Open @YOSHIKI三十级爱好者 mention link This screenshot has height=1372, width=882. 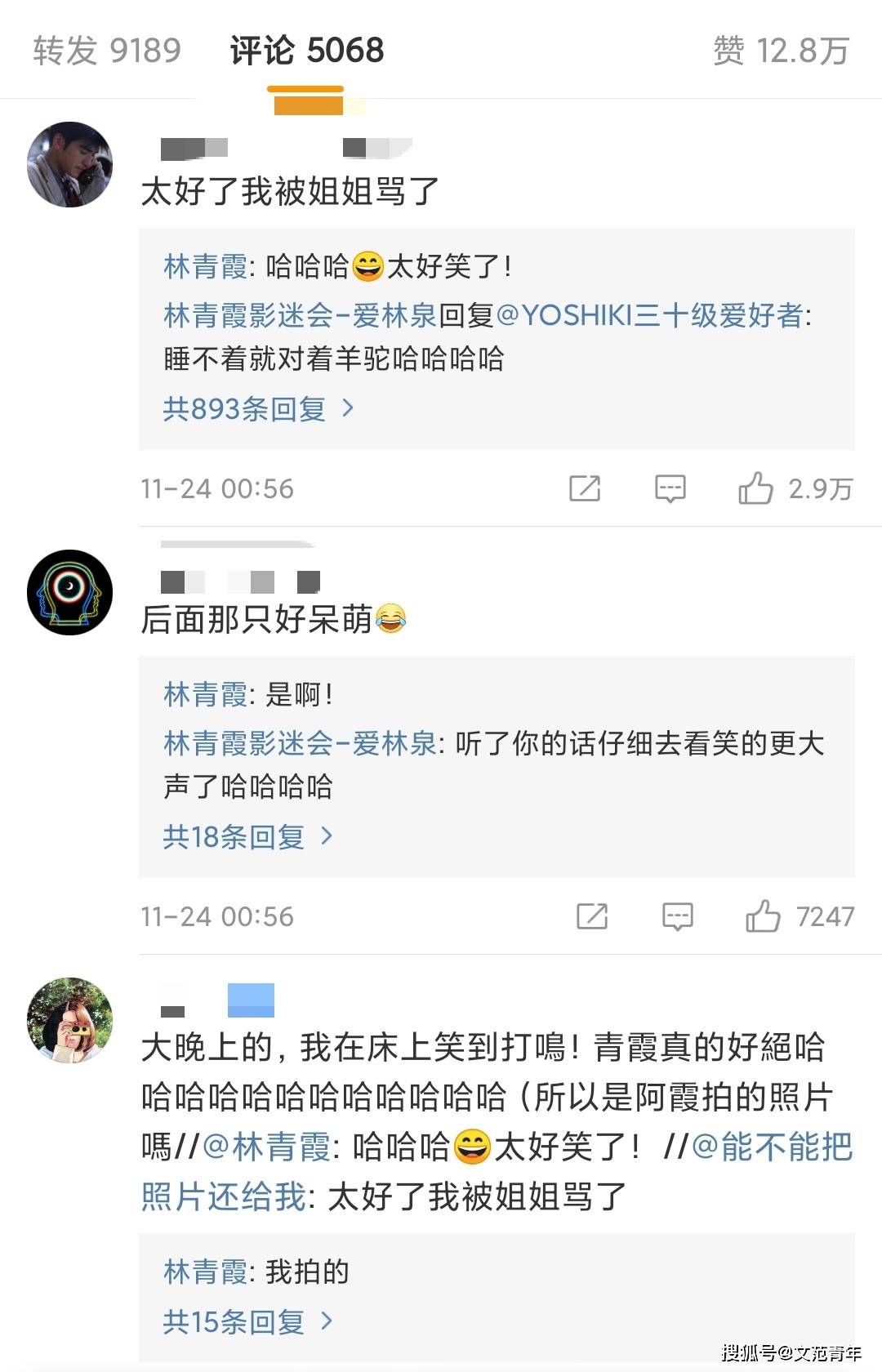pos(650,315)
